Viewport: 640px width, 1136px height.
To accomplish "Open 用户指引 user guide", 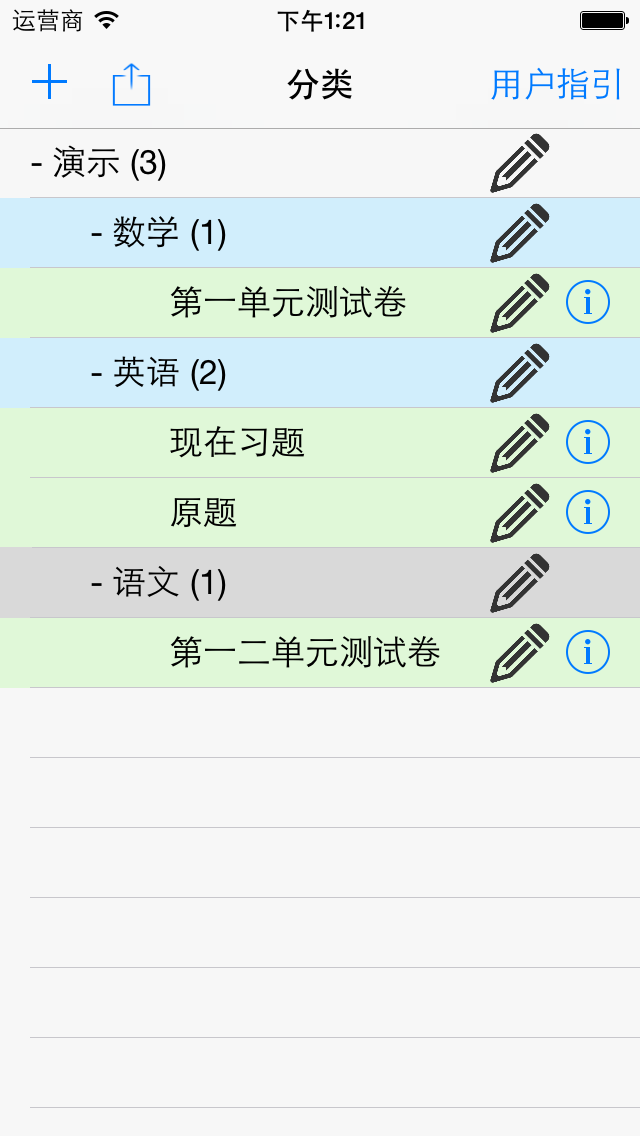I will [557, 85].
